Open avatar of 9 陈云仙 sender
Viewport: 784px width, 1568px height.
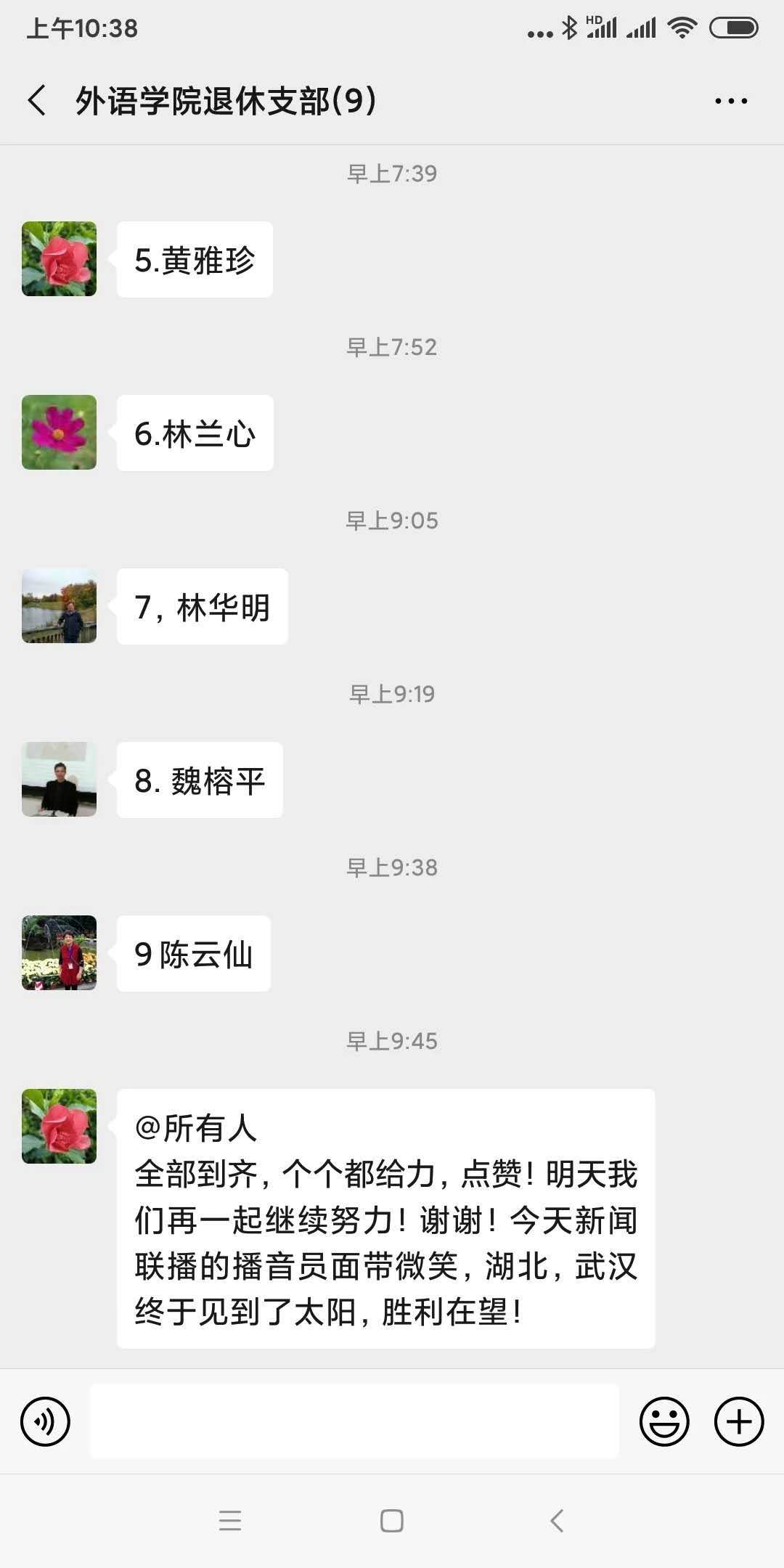pyautogui.click(x=60, y=952)
